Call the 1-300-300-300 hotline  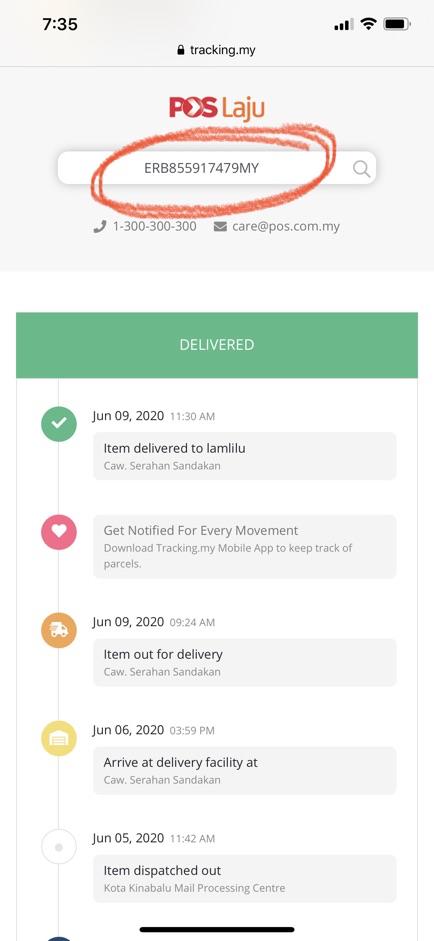145,227
